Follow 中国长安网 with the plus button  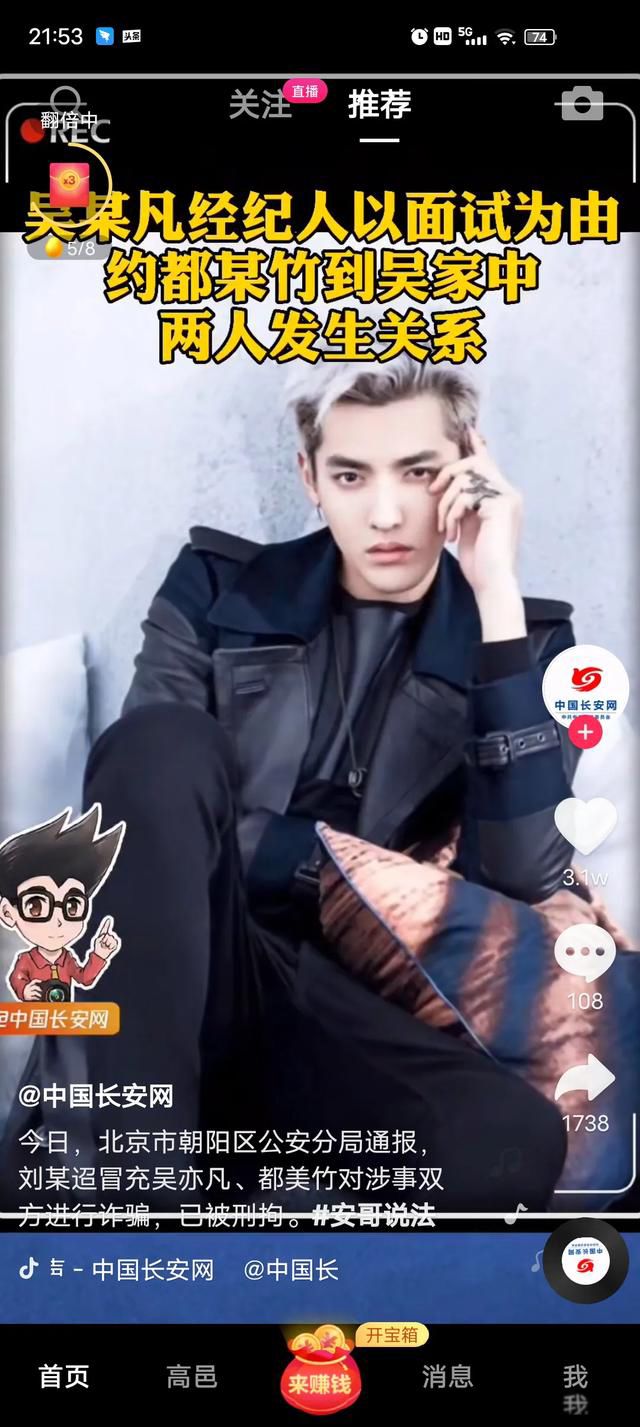(x=585, y=733)
